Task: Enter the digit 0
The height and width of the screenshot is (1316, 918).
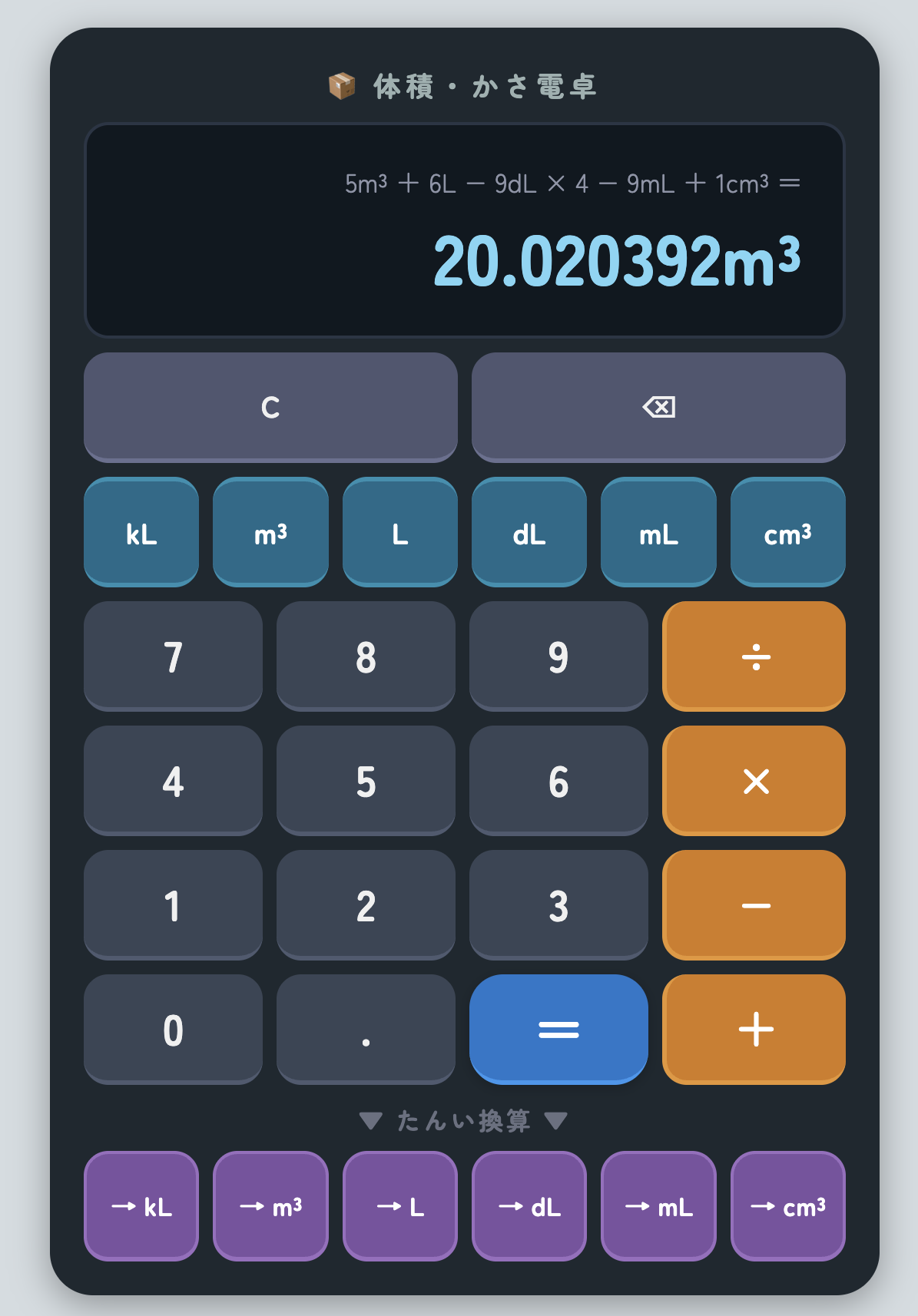Action: tap(173, 1029)
